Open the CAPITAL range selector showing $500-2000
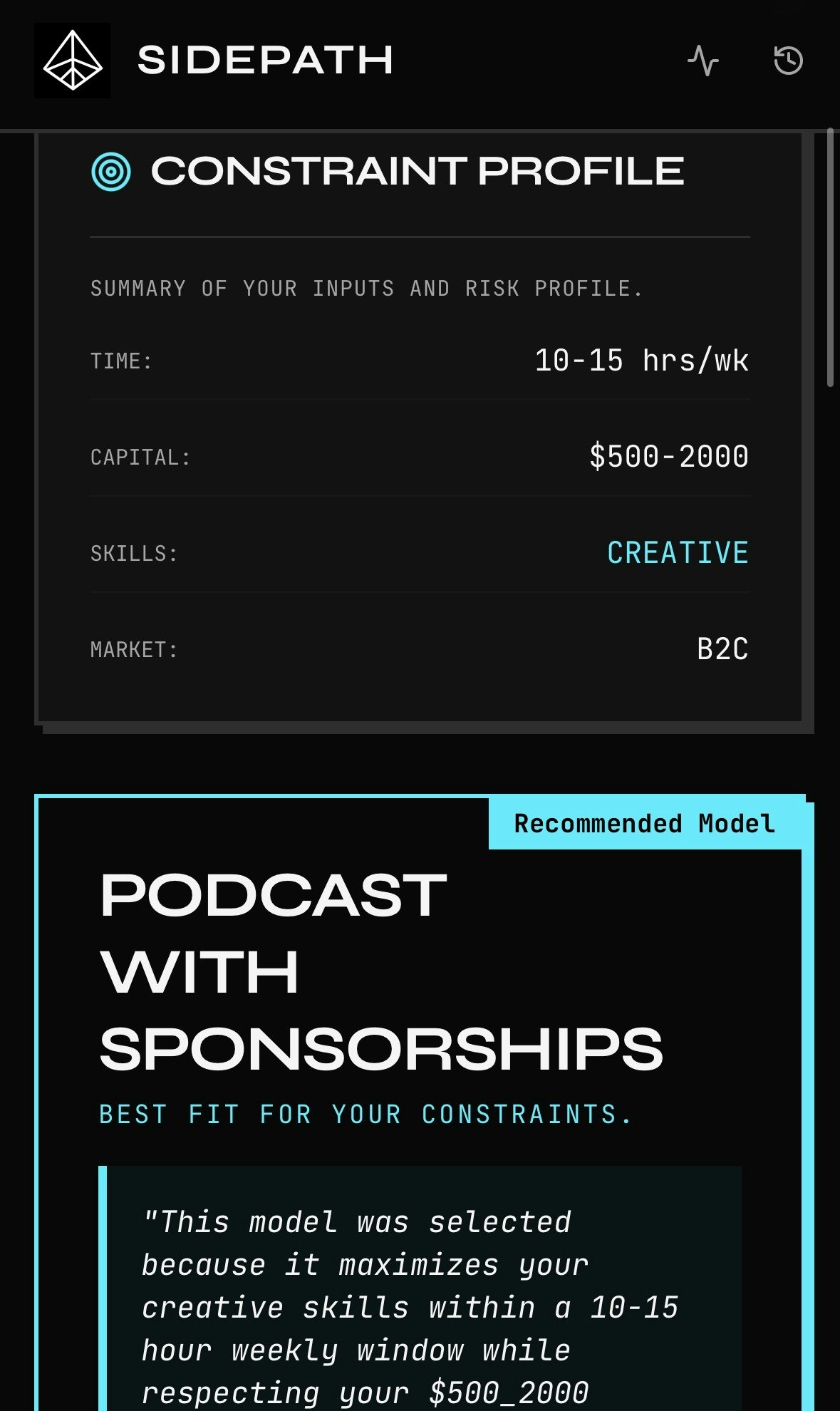The width and height of the screenshot is (840, 1411). pyautogui.click(x=668, y=457)
